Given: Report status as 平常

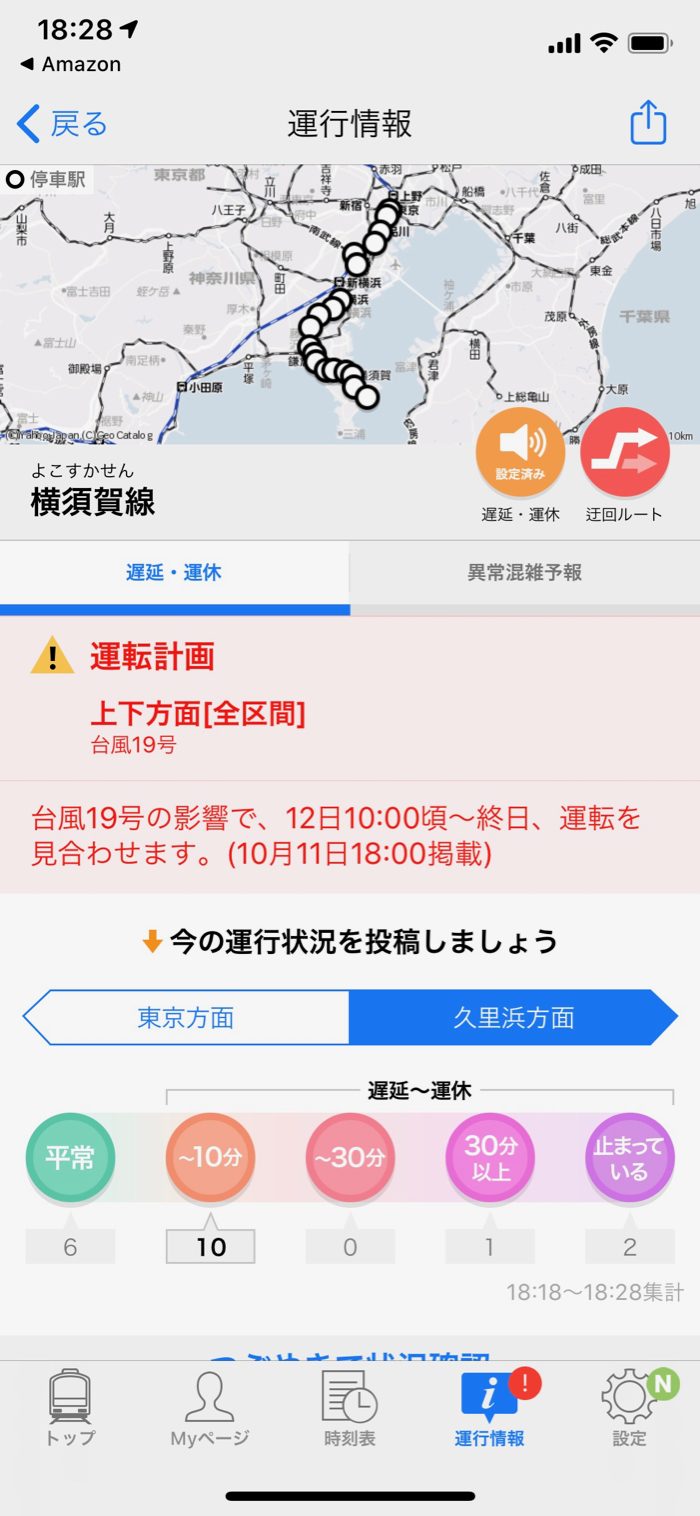Looking at the screenshot, I should (x=70, y=1158).
